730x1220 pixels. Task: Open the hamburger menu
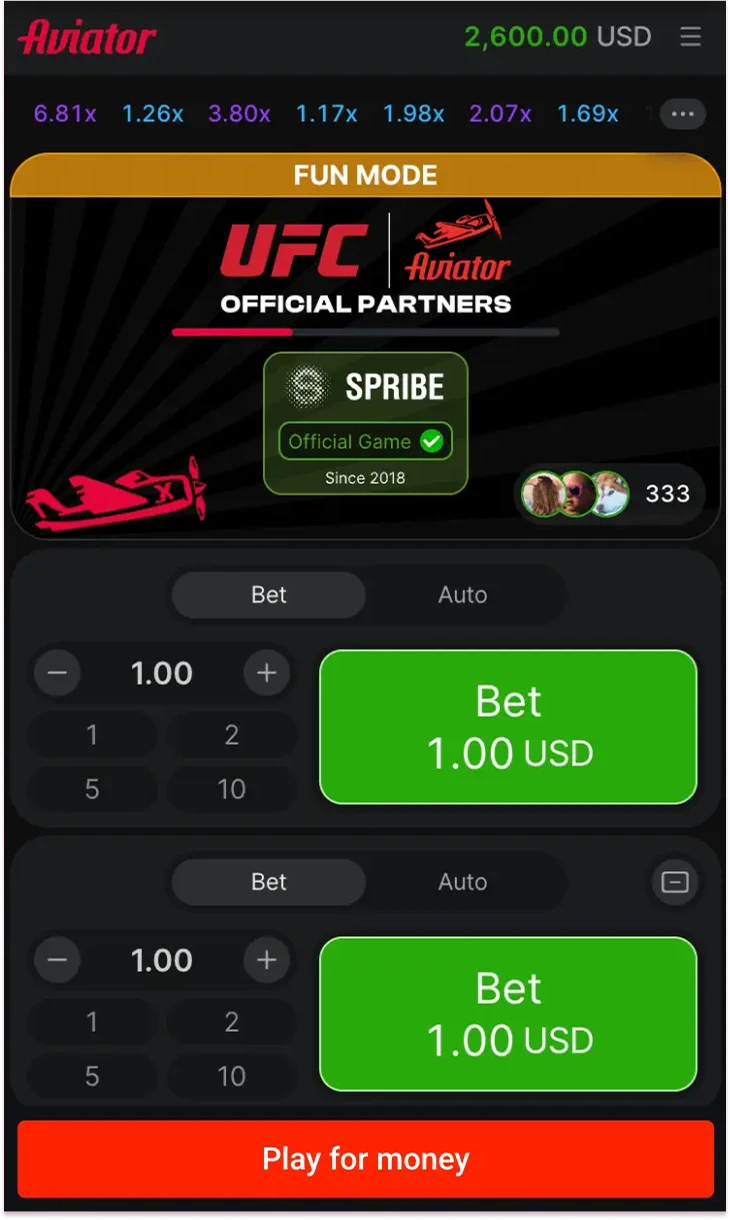click(690, 37)
